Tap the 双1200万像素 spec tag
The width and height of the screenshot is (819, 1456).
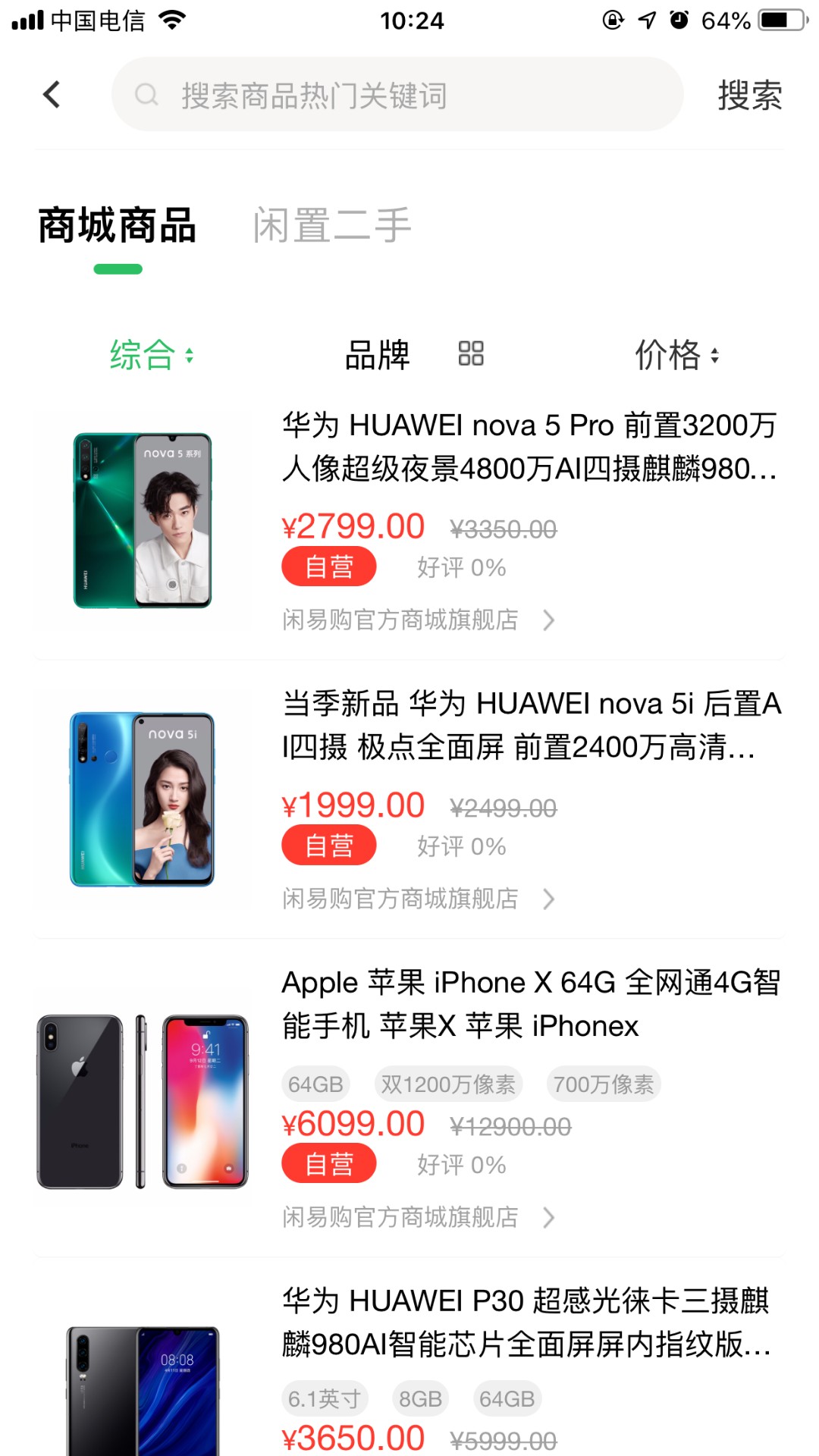pos(448,1084)
